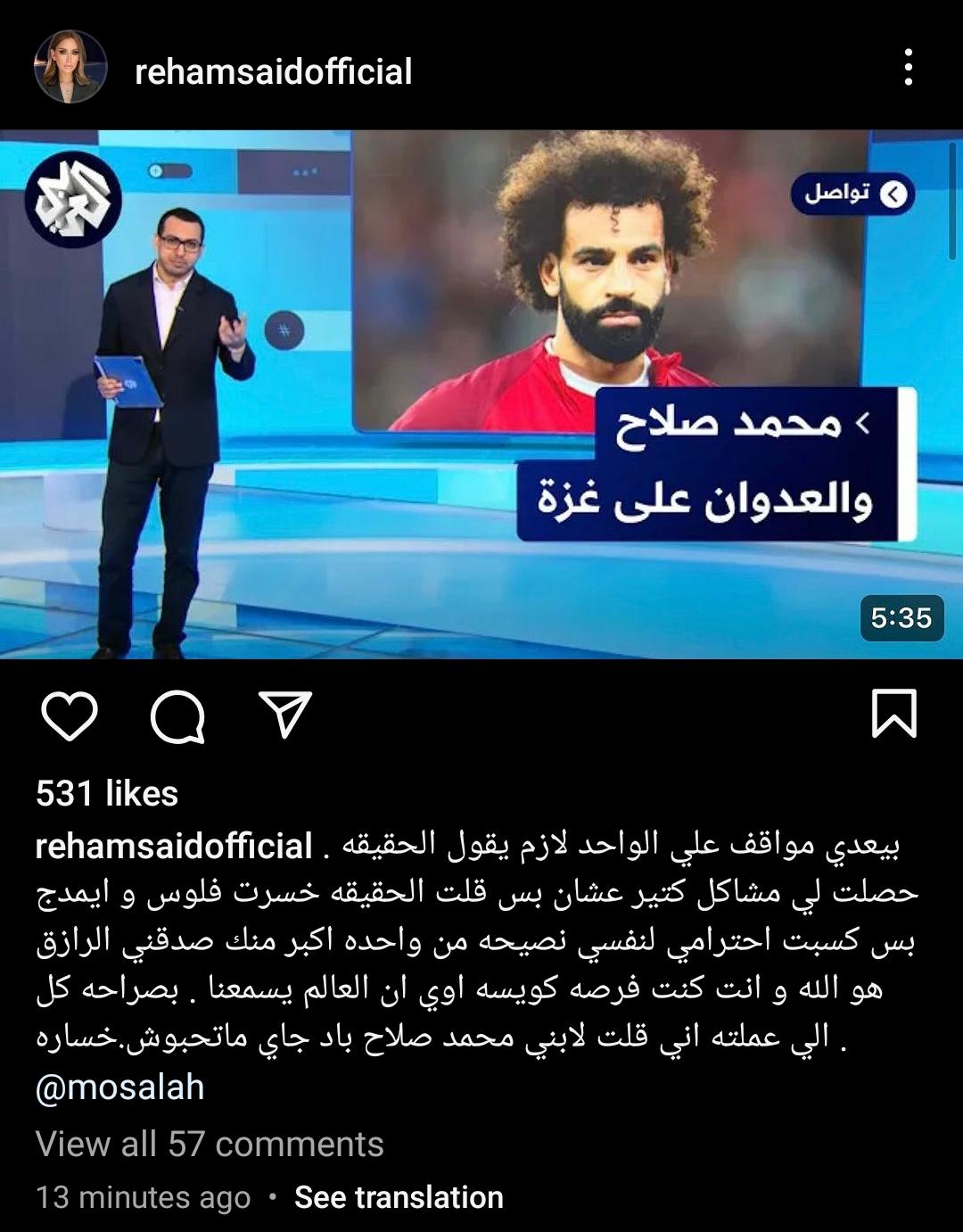
Task: Save post with the bookmark icon
Action: 893,715
